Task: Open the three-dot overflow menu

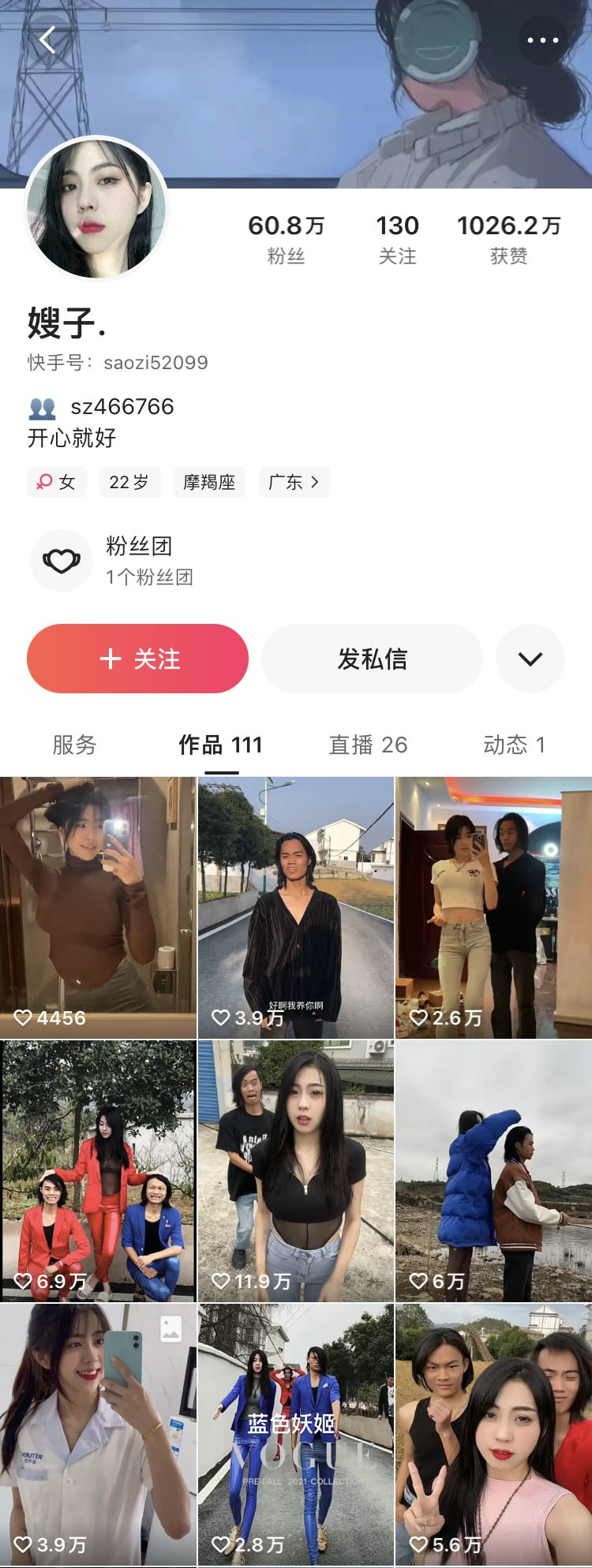Action: (542, 39)
